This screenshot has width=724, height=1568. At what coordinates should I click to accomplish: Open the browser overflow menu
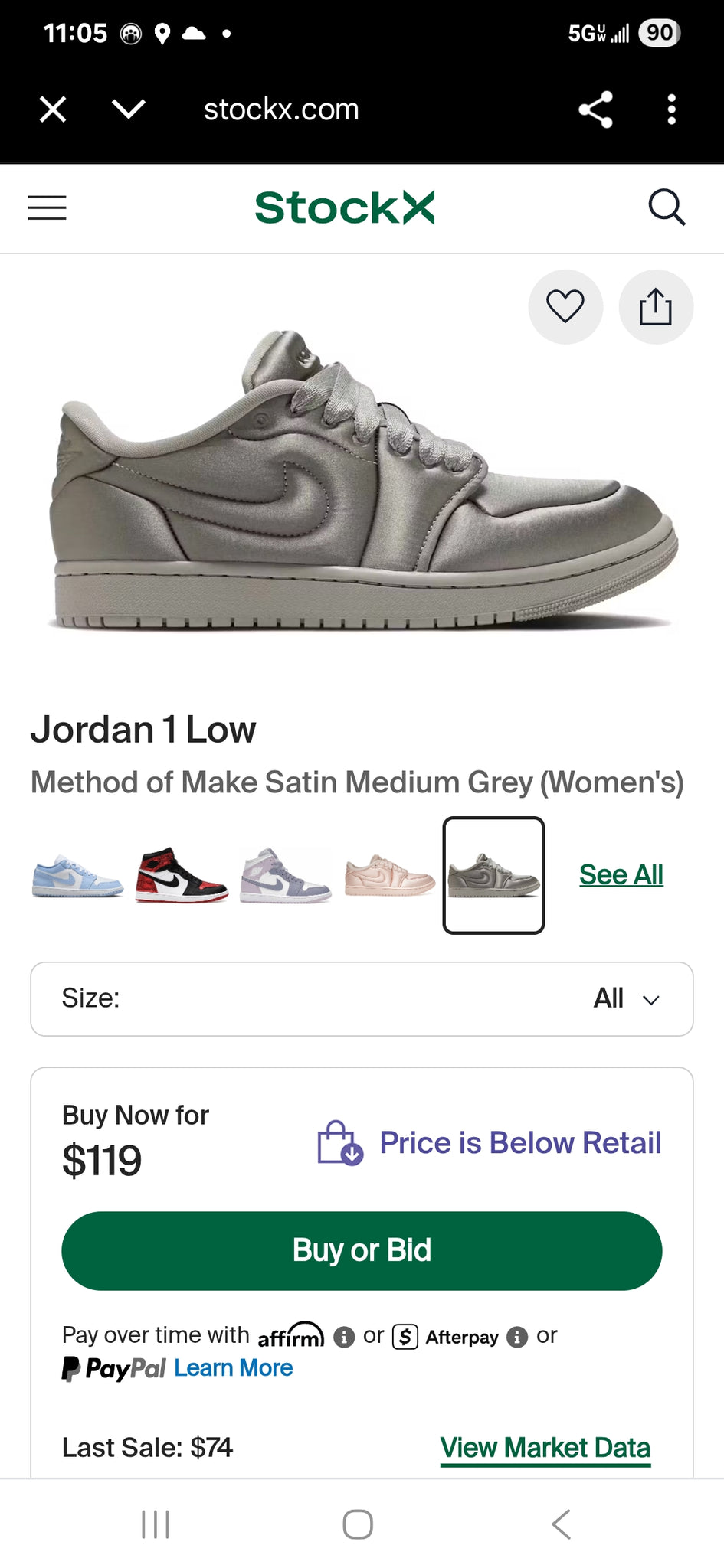671,109
